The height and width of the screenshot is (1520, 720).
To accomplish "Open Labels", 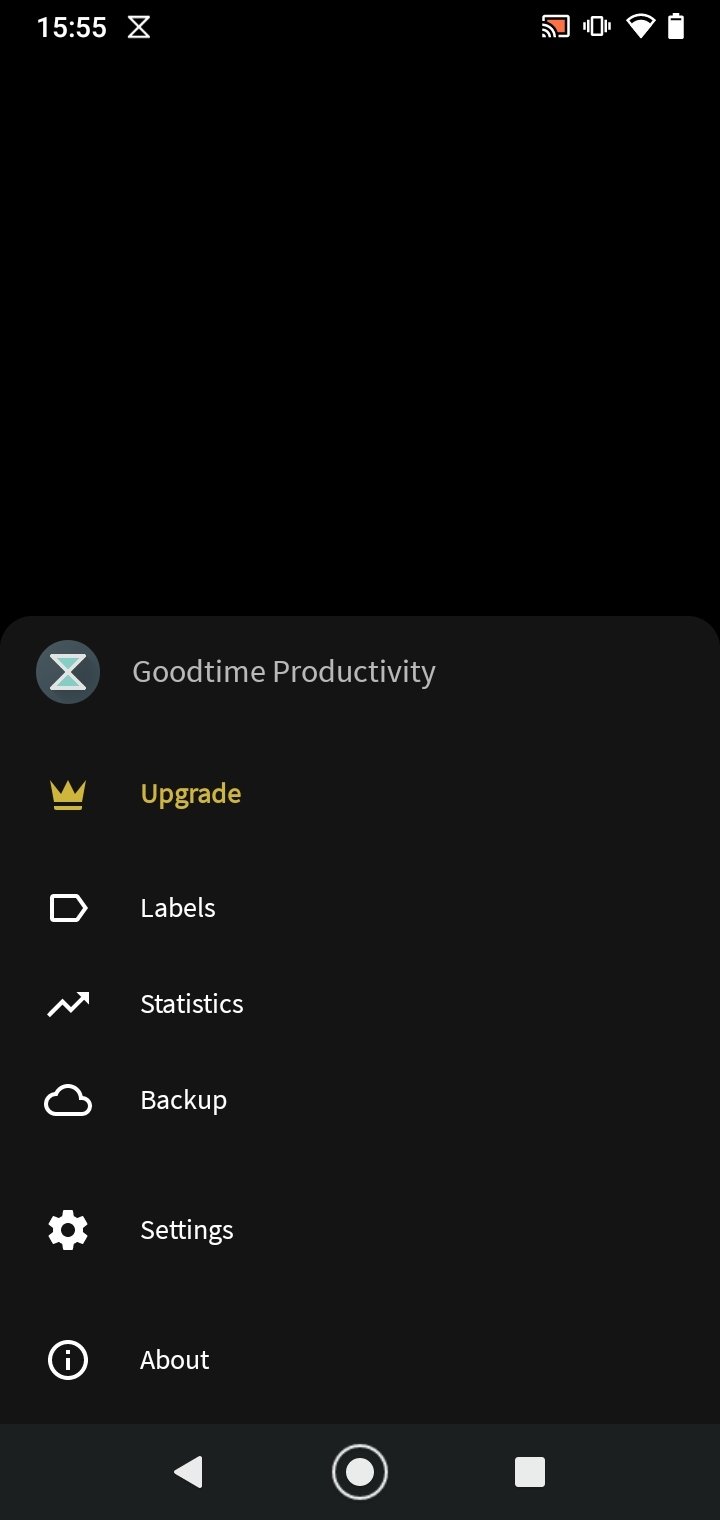I will pyautogui.click(x=360, y=908).
